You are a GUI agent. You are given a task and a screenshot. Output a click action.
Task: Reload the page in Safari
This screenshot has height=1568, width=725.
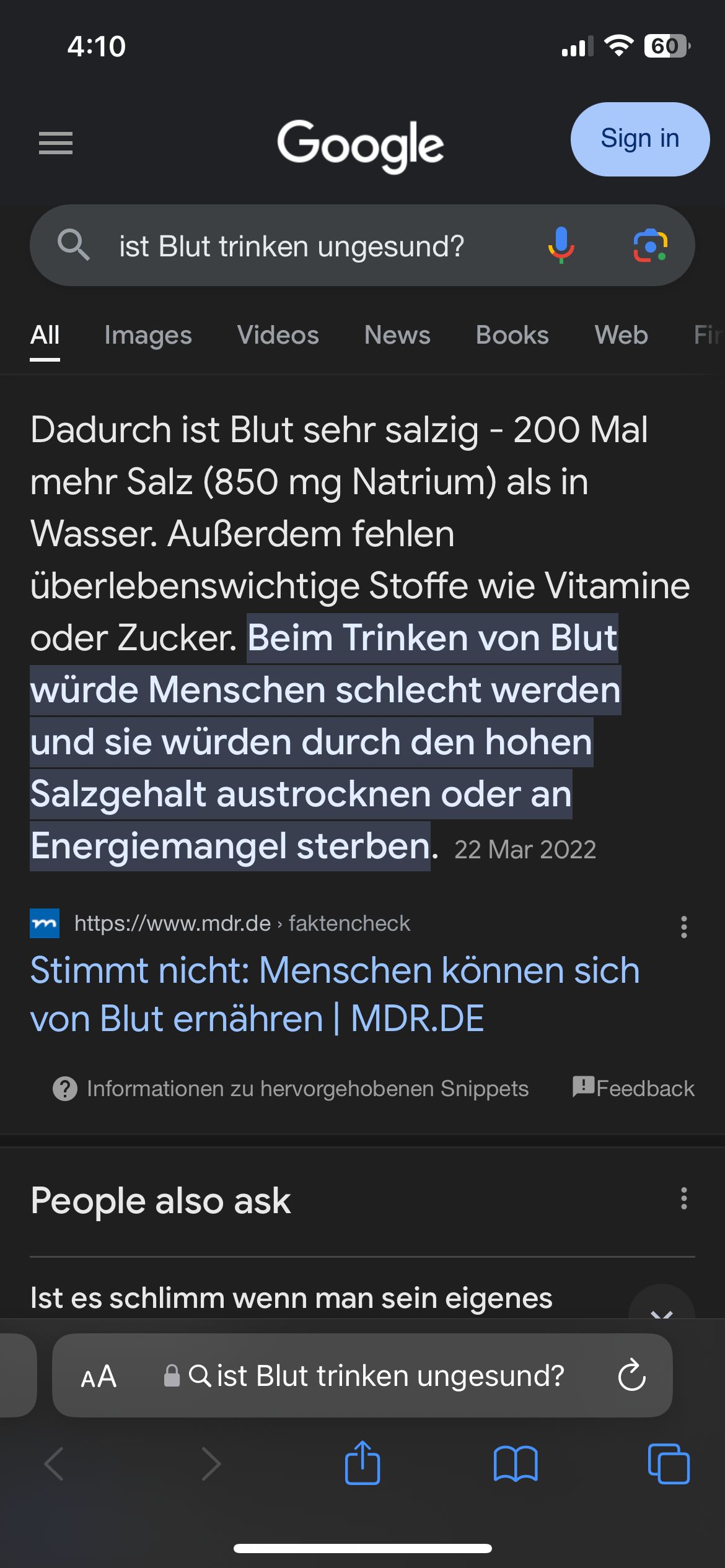point(631,1376)
